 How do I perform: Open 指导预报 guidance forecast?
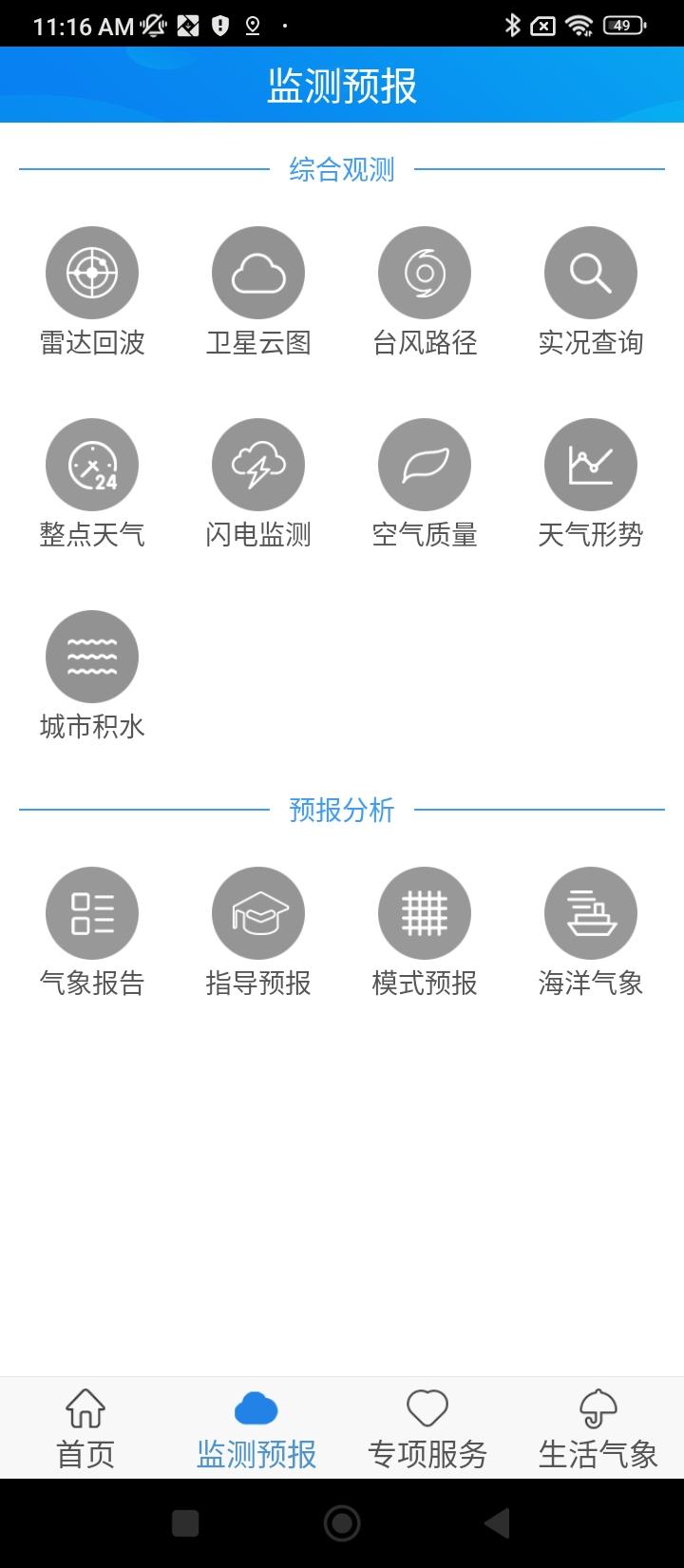(258, 934)
